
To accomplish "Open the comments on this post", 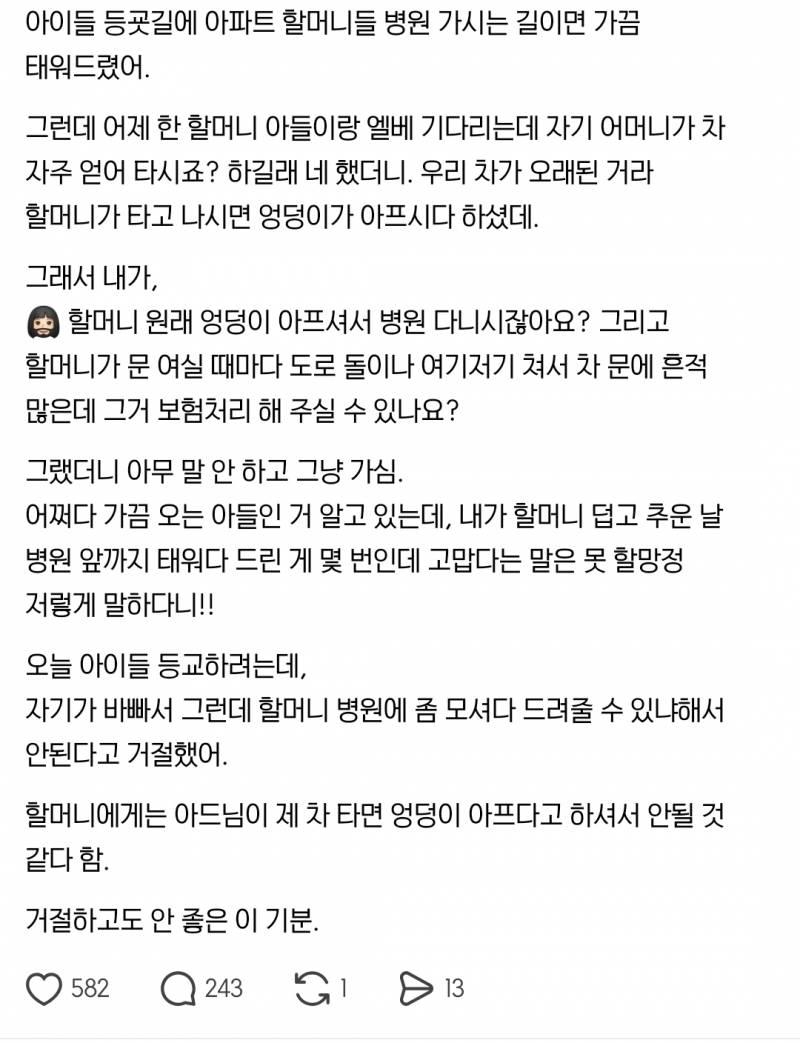I will [177, 989].
